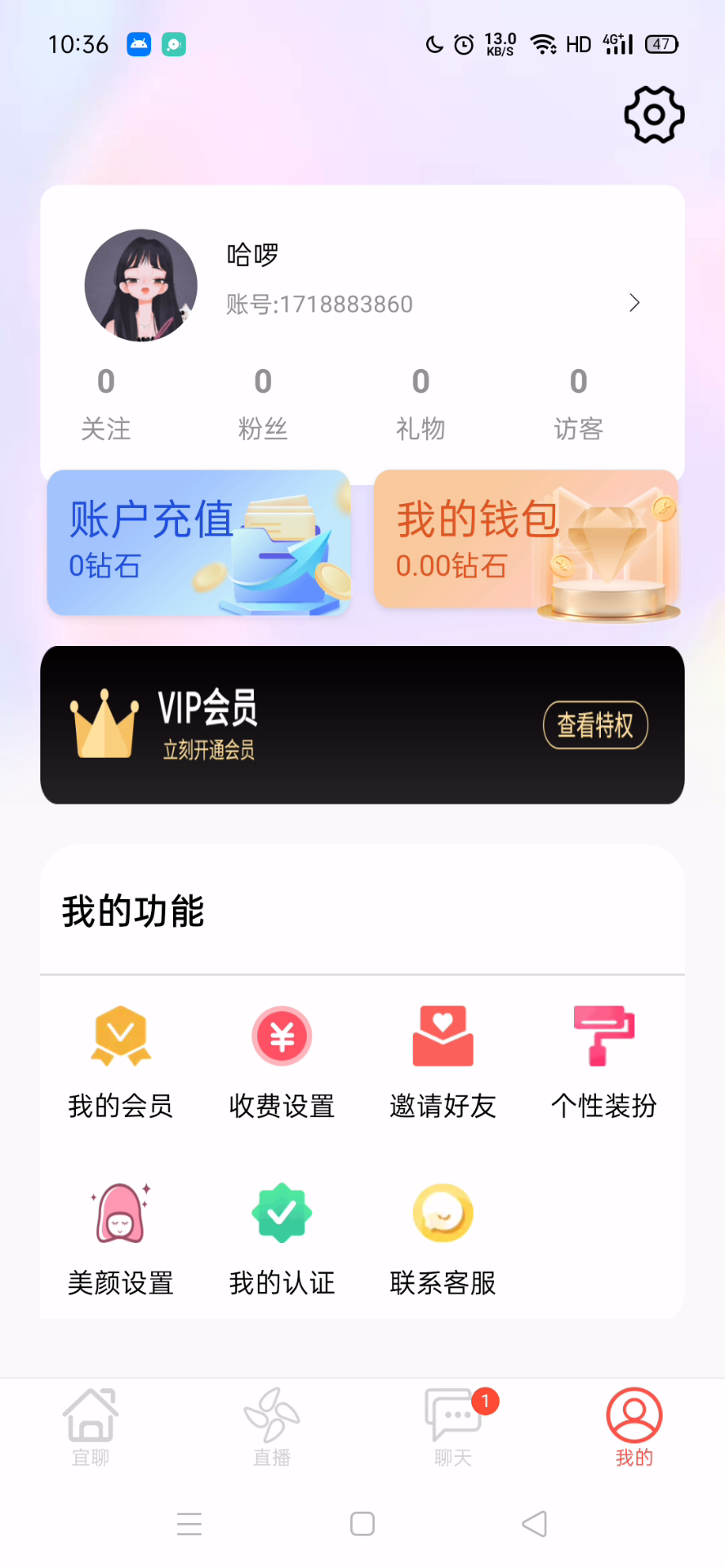Switch to the 宜聊 home tab
This screenshot has height=1568, width=725.
pyautogui.click(x=91, y=1427)
